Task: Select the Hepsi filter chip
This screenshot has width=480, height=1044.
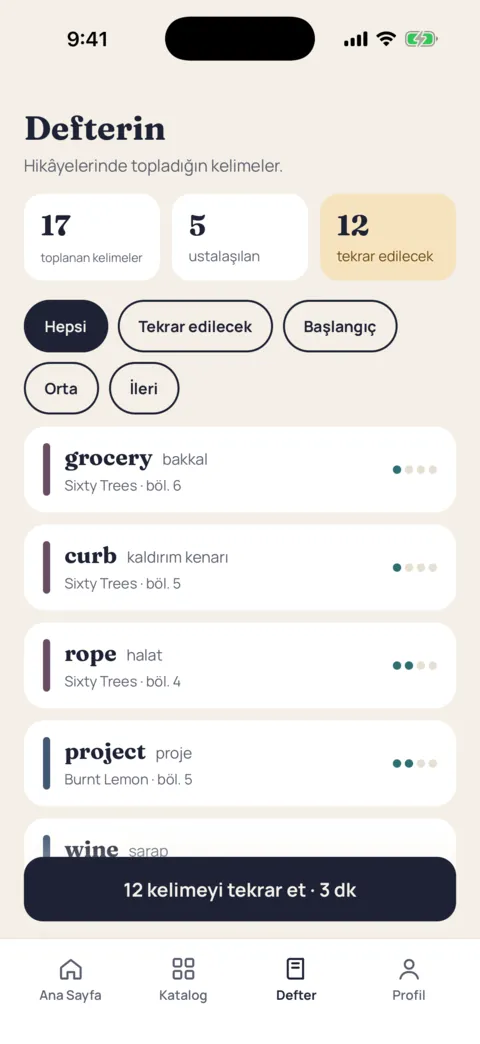Action: click(x=66, y=326)
